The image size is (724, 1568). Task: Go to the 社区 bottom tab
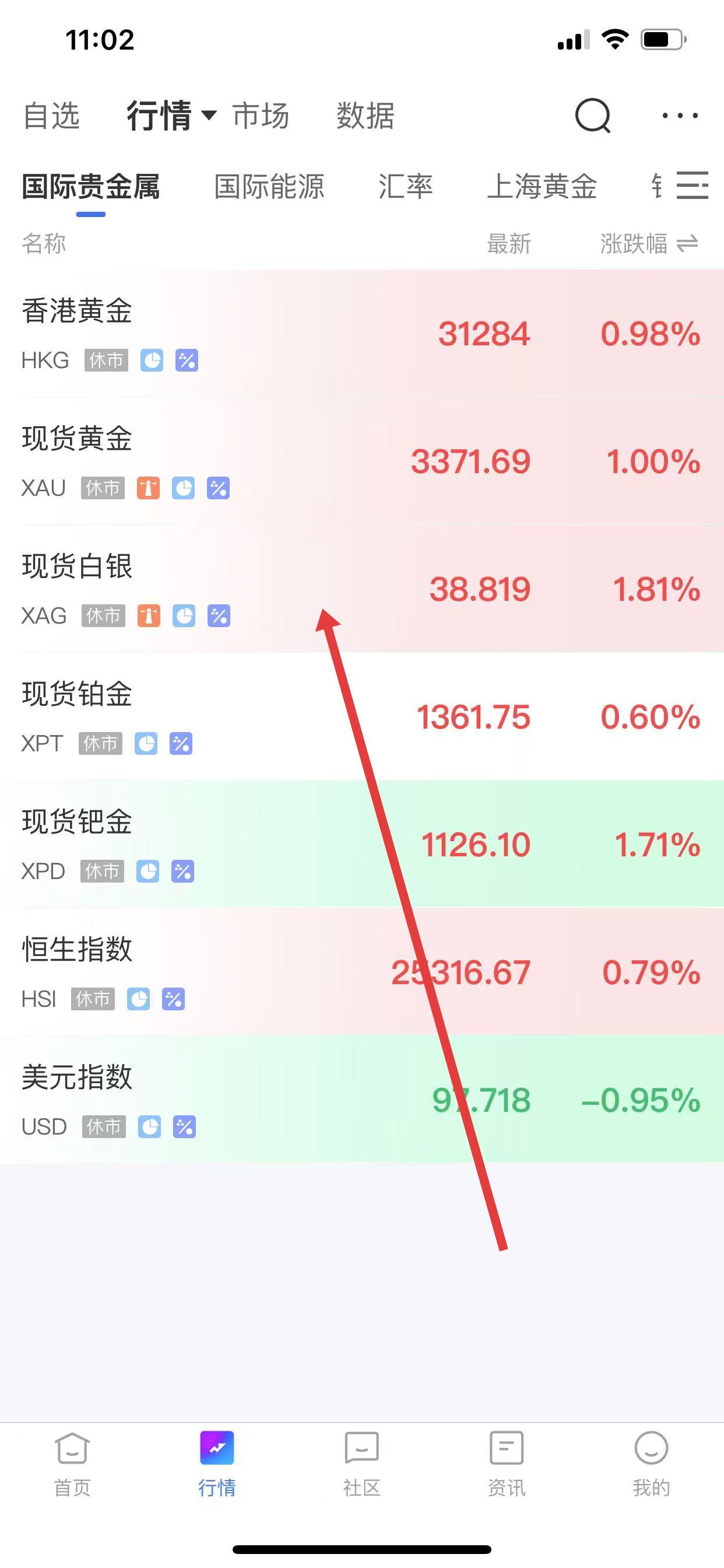pos(361,1462)
